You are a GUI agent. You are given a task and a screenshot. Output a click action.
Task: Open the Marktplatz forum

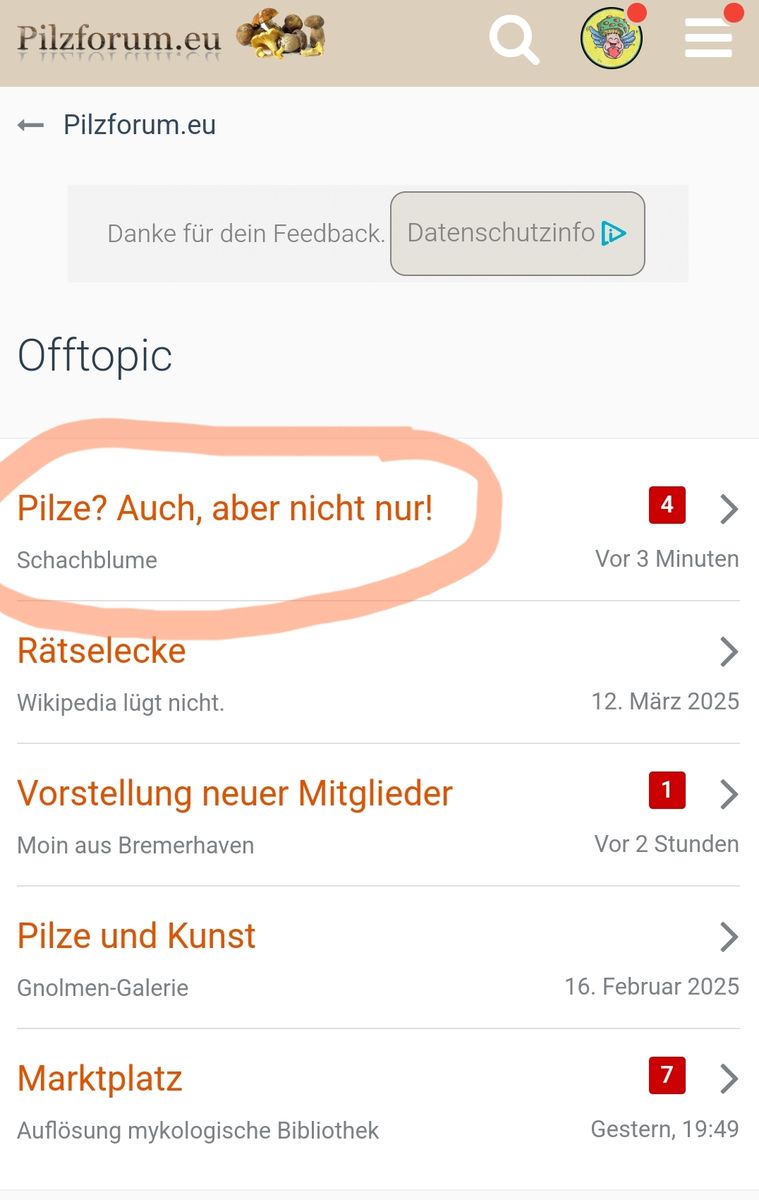pos(100,1079)
